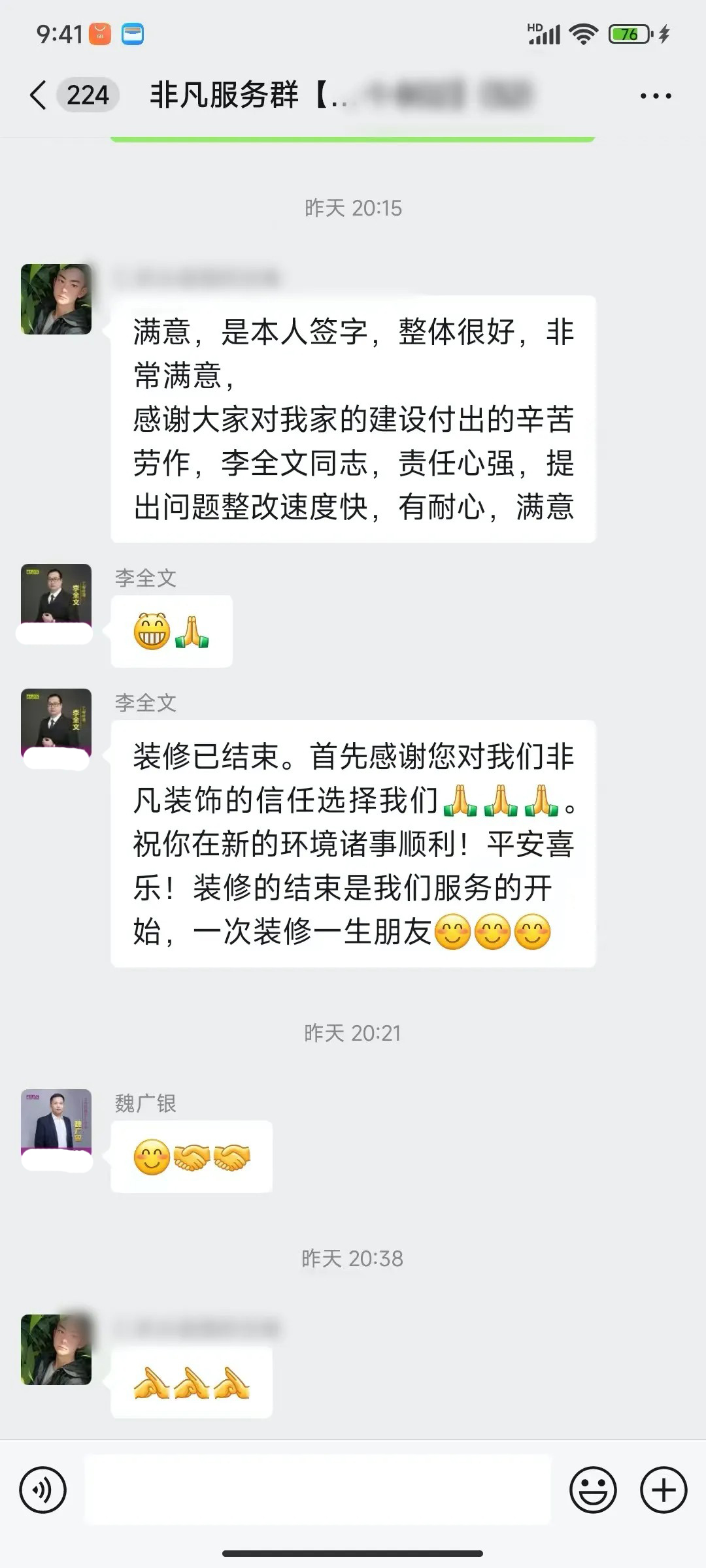Open the group chat details menu
The image size is (706, 1568).
click(655, 96)
